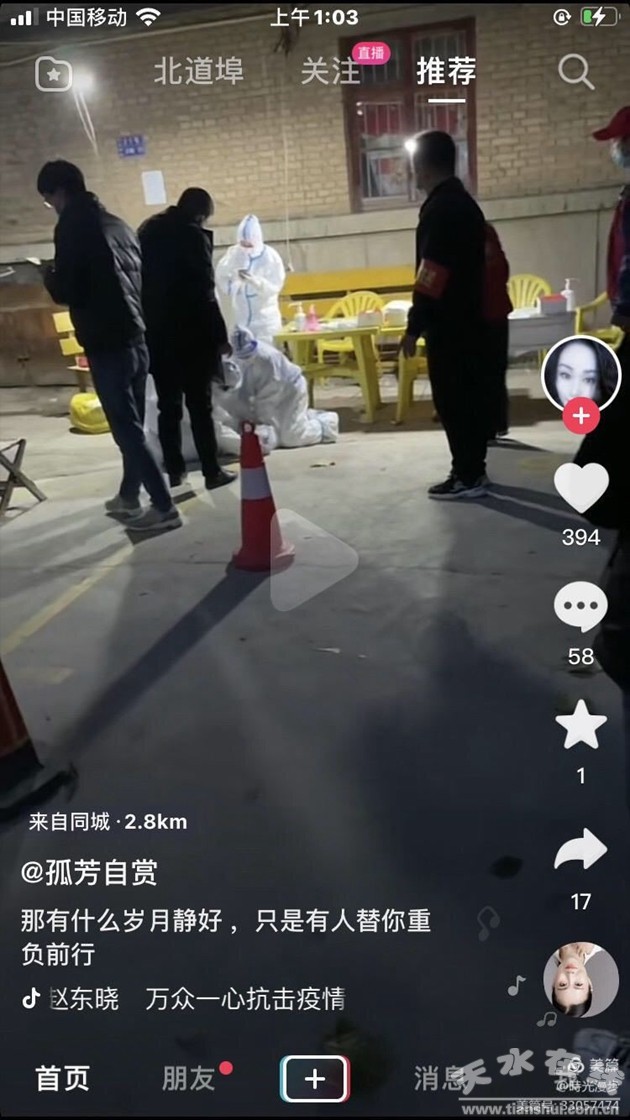Screen dimensions: 630x1120
Task: Switch to the 关注 tab
Action: pyautogui.click(x=330, y=71)
